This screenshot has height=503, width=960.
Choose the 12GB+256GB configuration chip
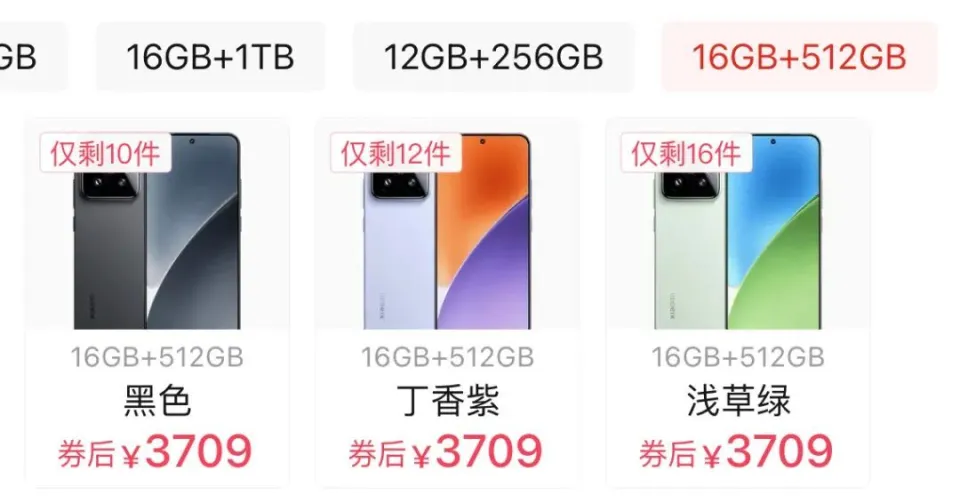494,57
